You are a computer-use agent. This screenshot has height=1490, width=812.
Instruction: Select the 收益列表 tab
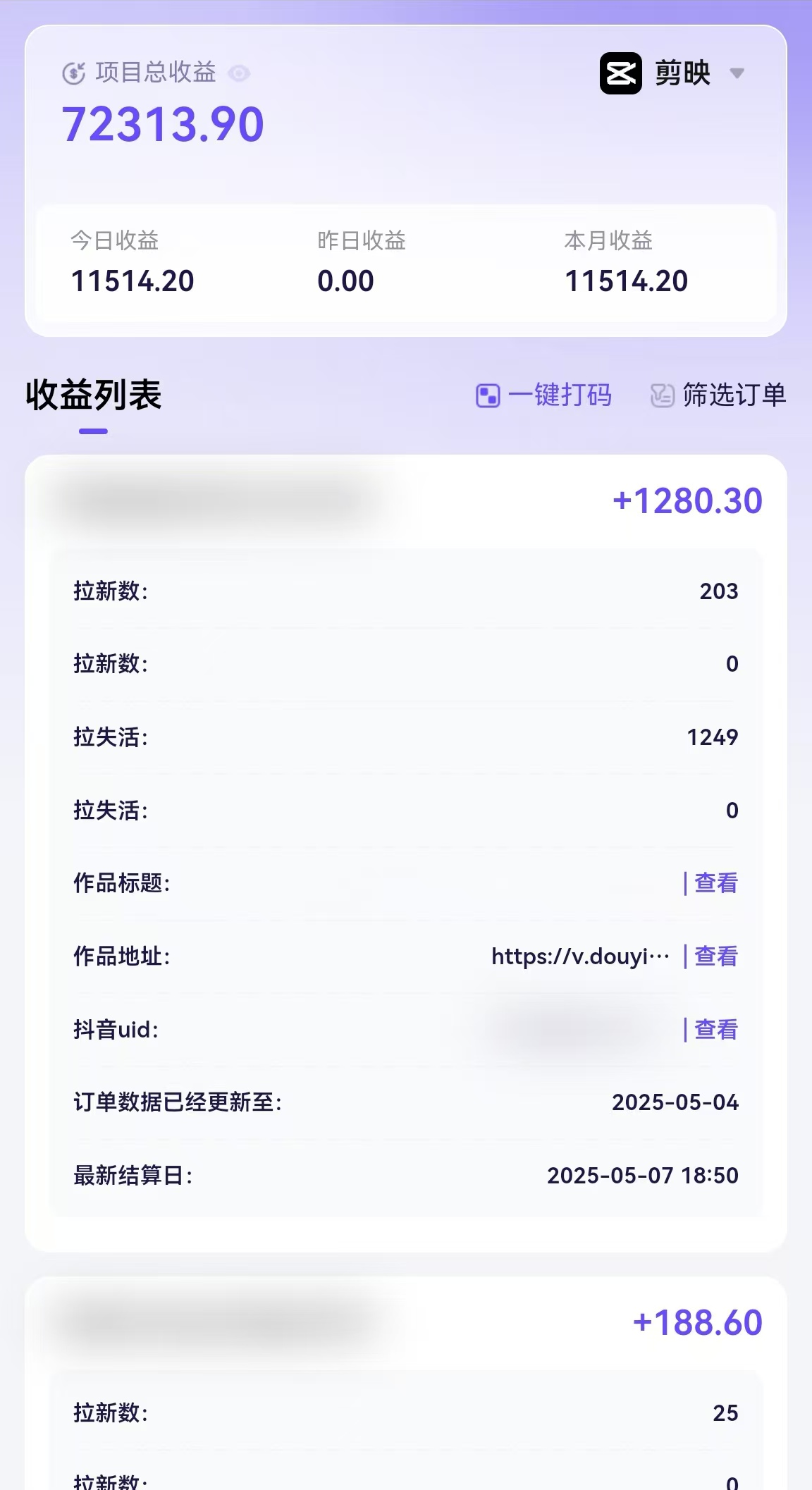[94, 395]
